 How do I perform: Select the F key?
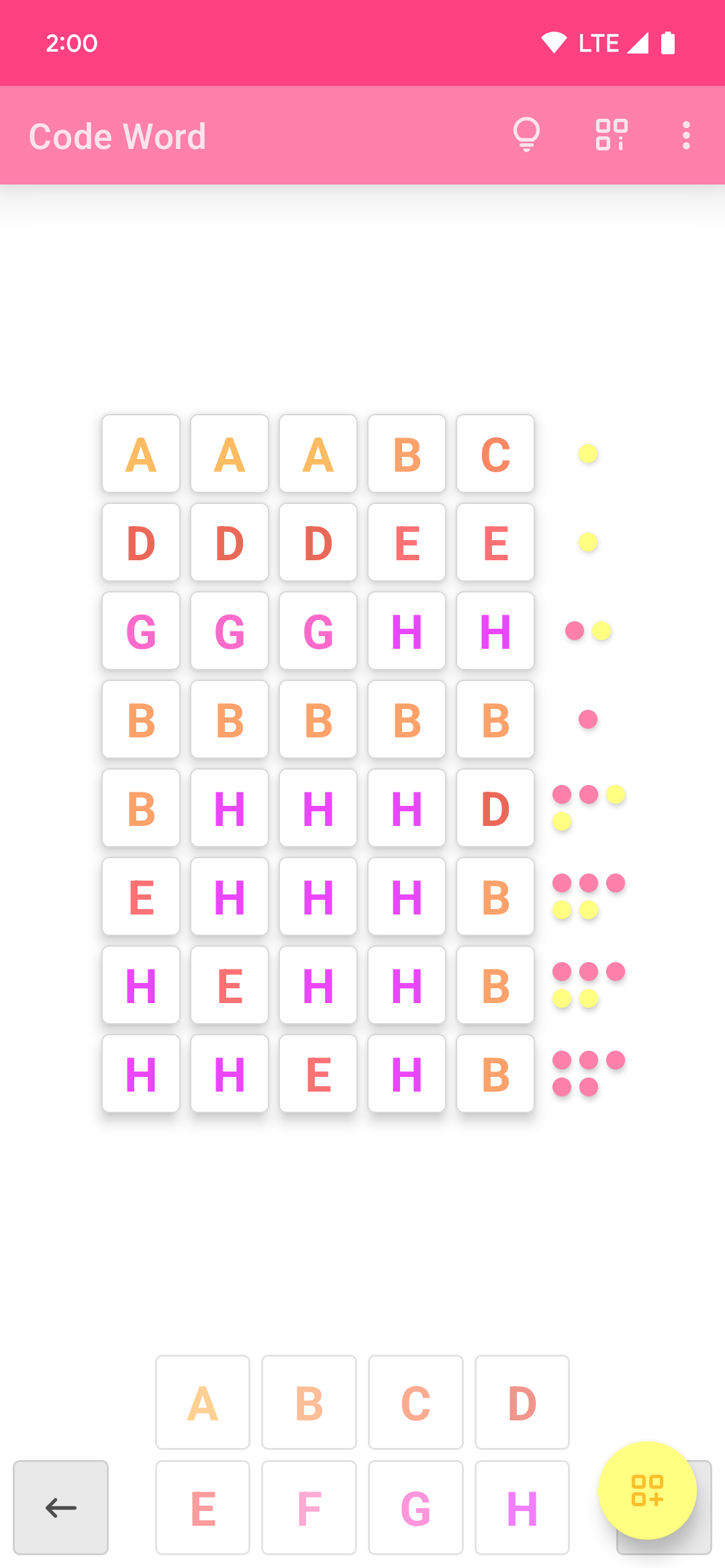click(309, 1508)
